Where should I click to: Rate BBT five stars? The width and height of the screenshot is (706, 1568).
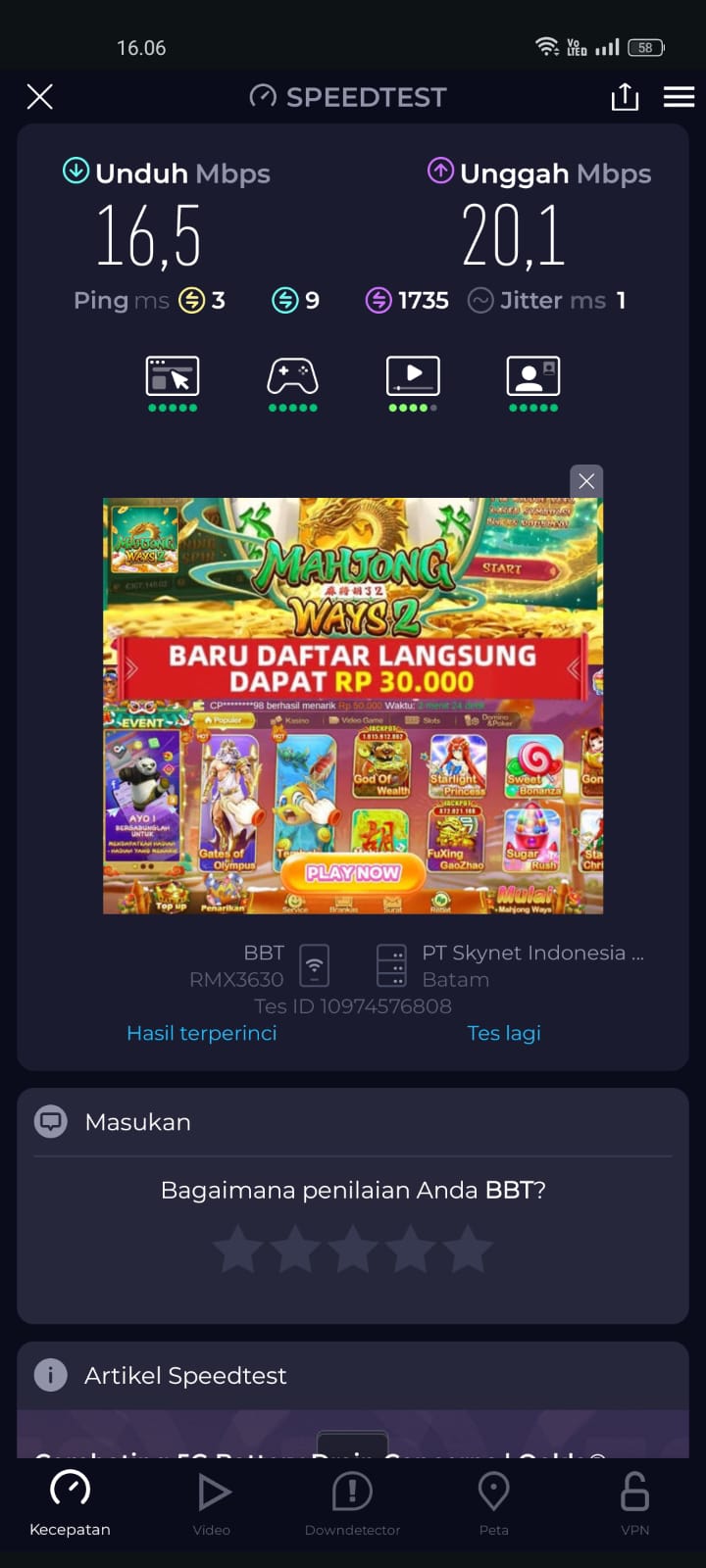click(469, 1249)
